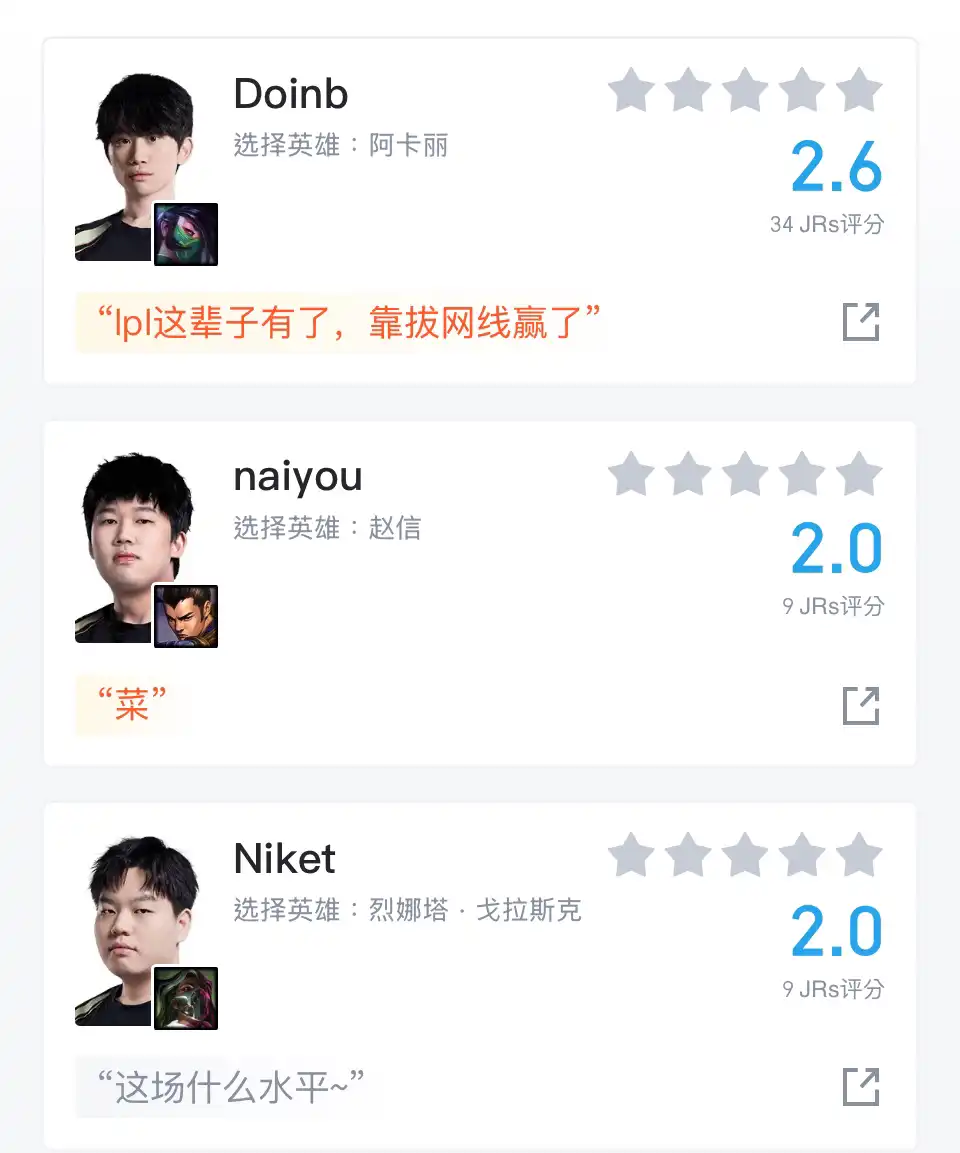
Task: Open the share icon on Doinb's card
Action: 860,323
